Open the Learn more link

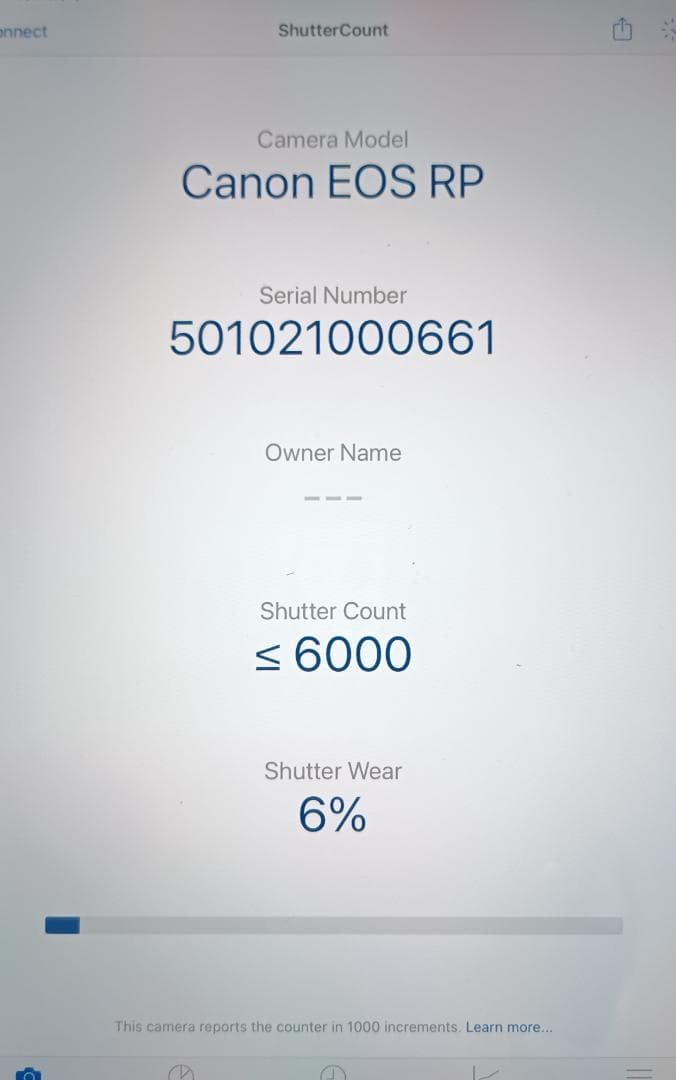coord(509,1026)
